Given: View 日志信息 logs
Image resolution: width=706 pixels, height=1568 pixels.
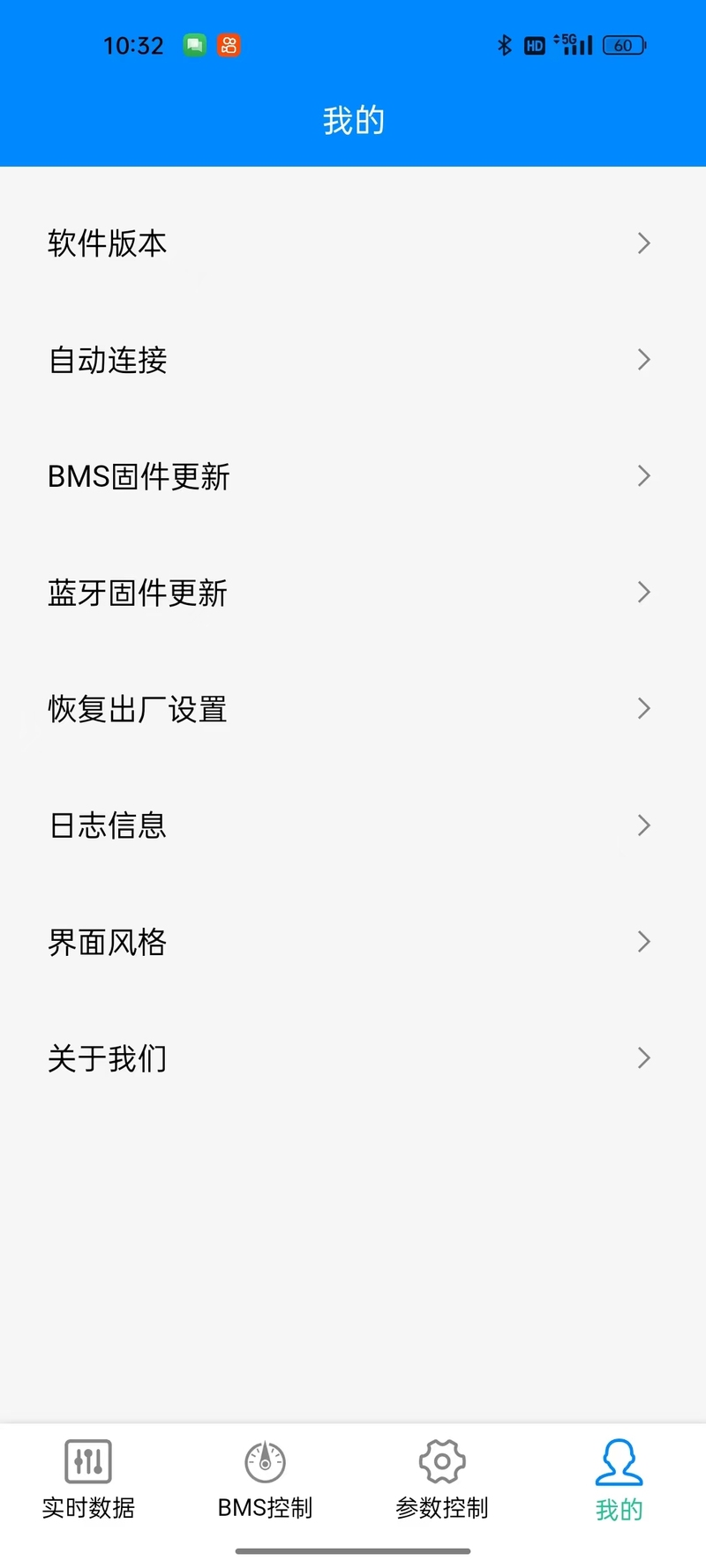Looking at the screenshot, I should click(353, 825).
